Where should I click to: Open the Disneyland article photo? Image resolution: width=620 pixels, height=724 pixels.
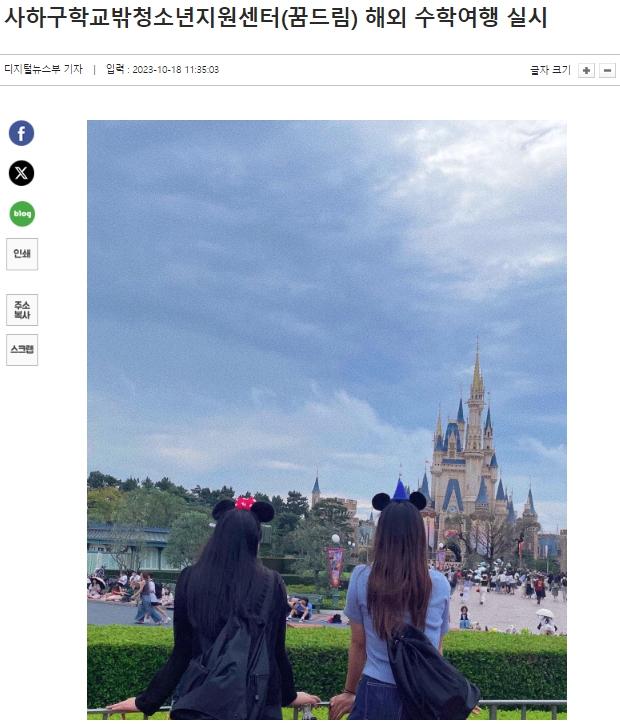click(x=327, y=420)
